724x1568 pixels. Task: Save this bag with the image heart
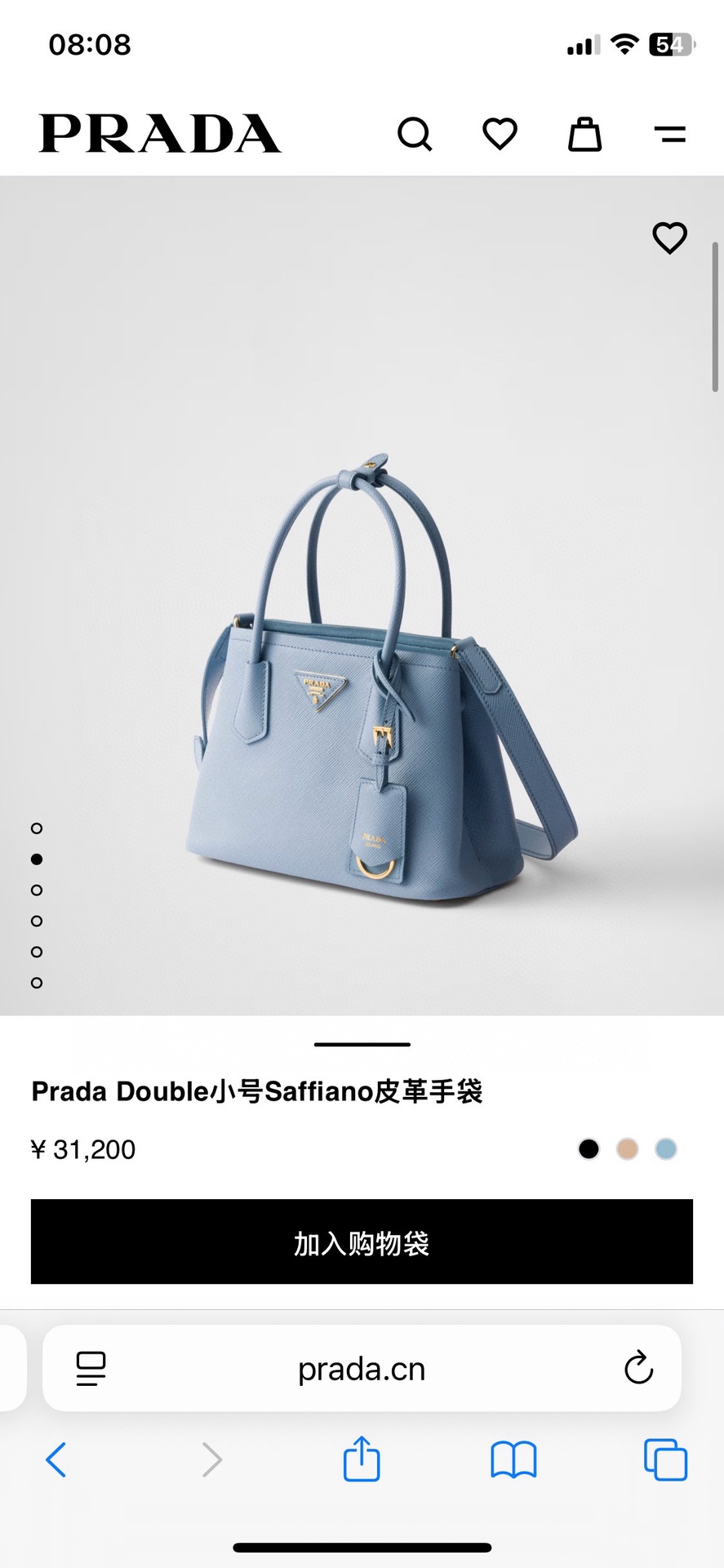[669, 238]
